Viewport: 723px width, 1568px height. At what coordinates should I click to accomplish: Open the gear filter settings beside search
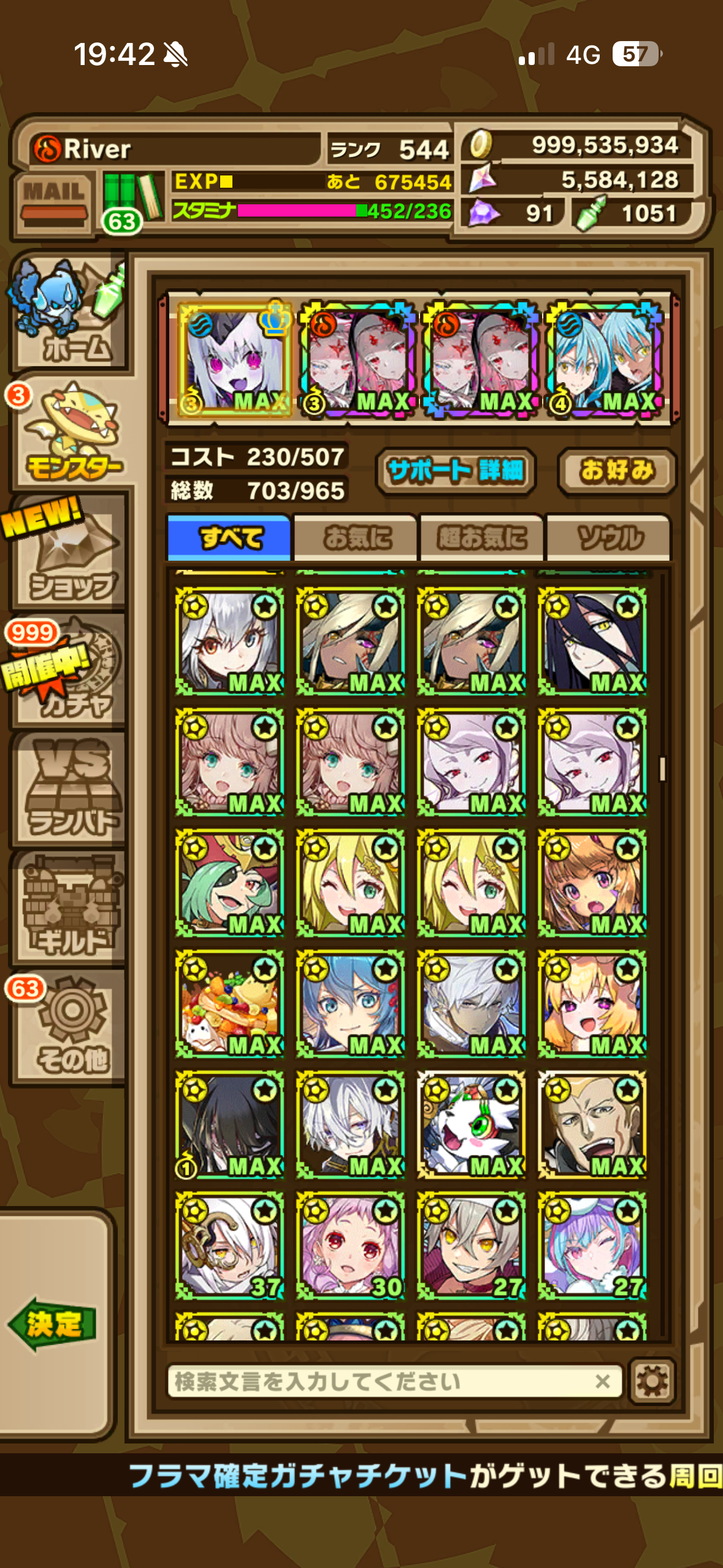[652, 1382]
